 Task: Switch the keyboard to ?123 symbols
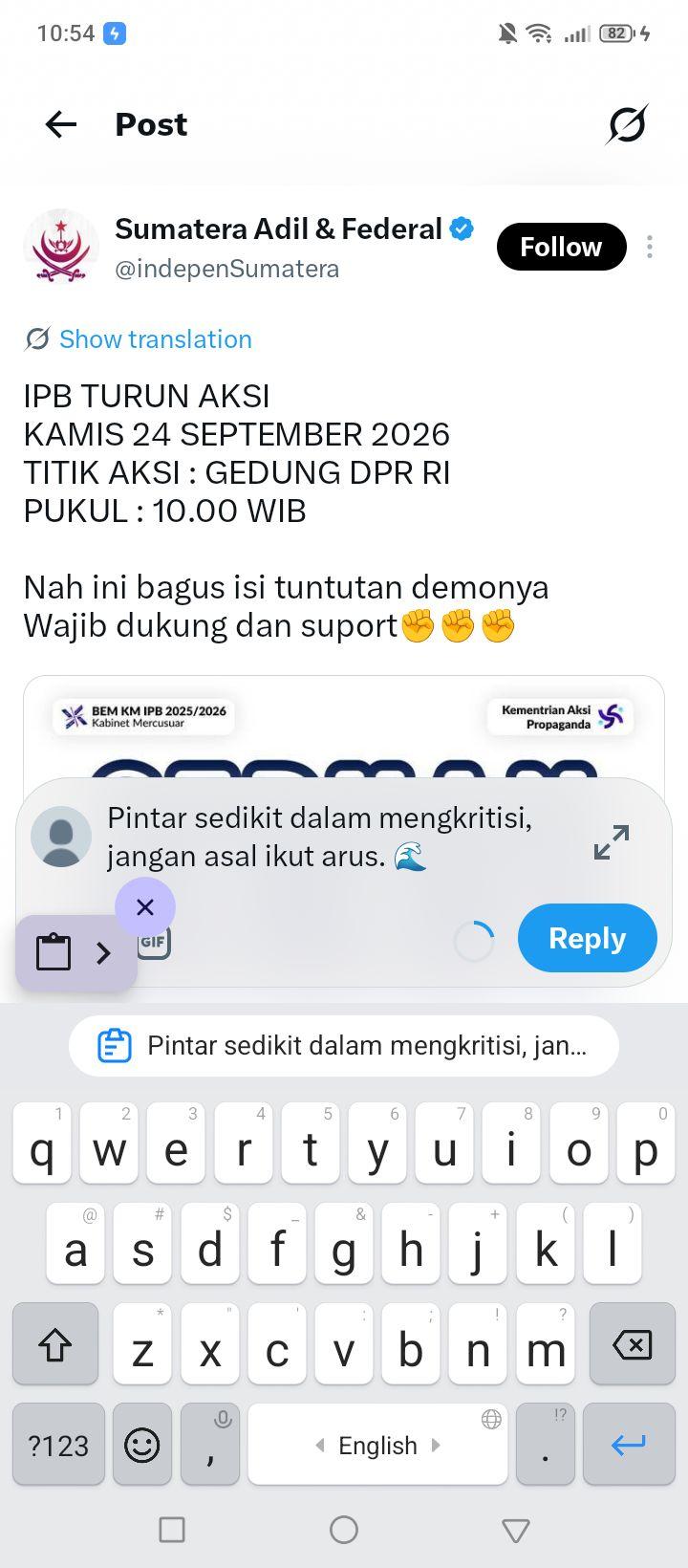tap(58, 1445)
